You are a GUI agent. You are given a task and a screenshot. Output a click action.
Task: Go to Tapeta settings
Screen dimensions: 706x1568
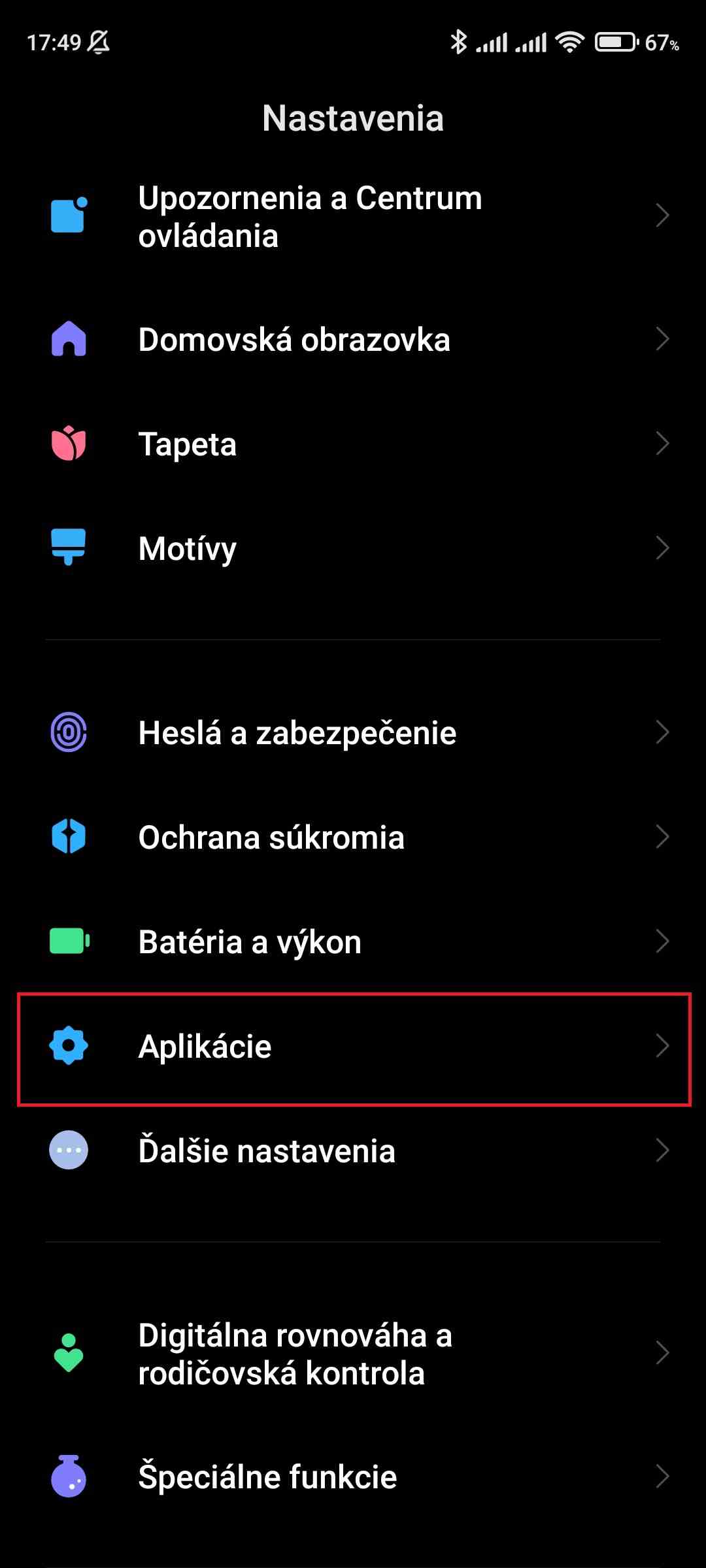click(x=188, y=444)
